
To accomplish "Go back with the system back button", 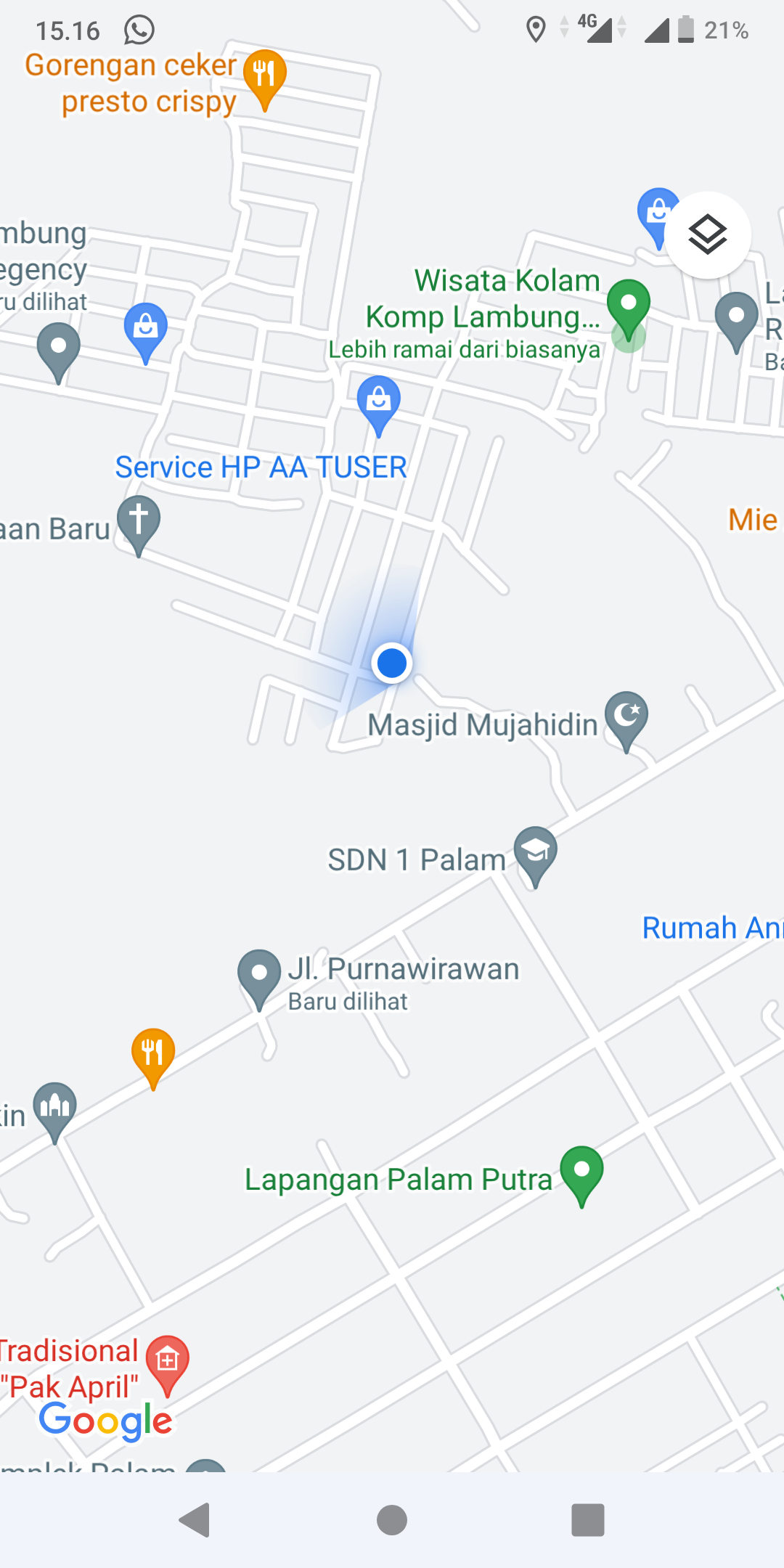I will pyautogui.click(x=195, y=1520).
